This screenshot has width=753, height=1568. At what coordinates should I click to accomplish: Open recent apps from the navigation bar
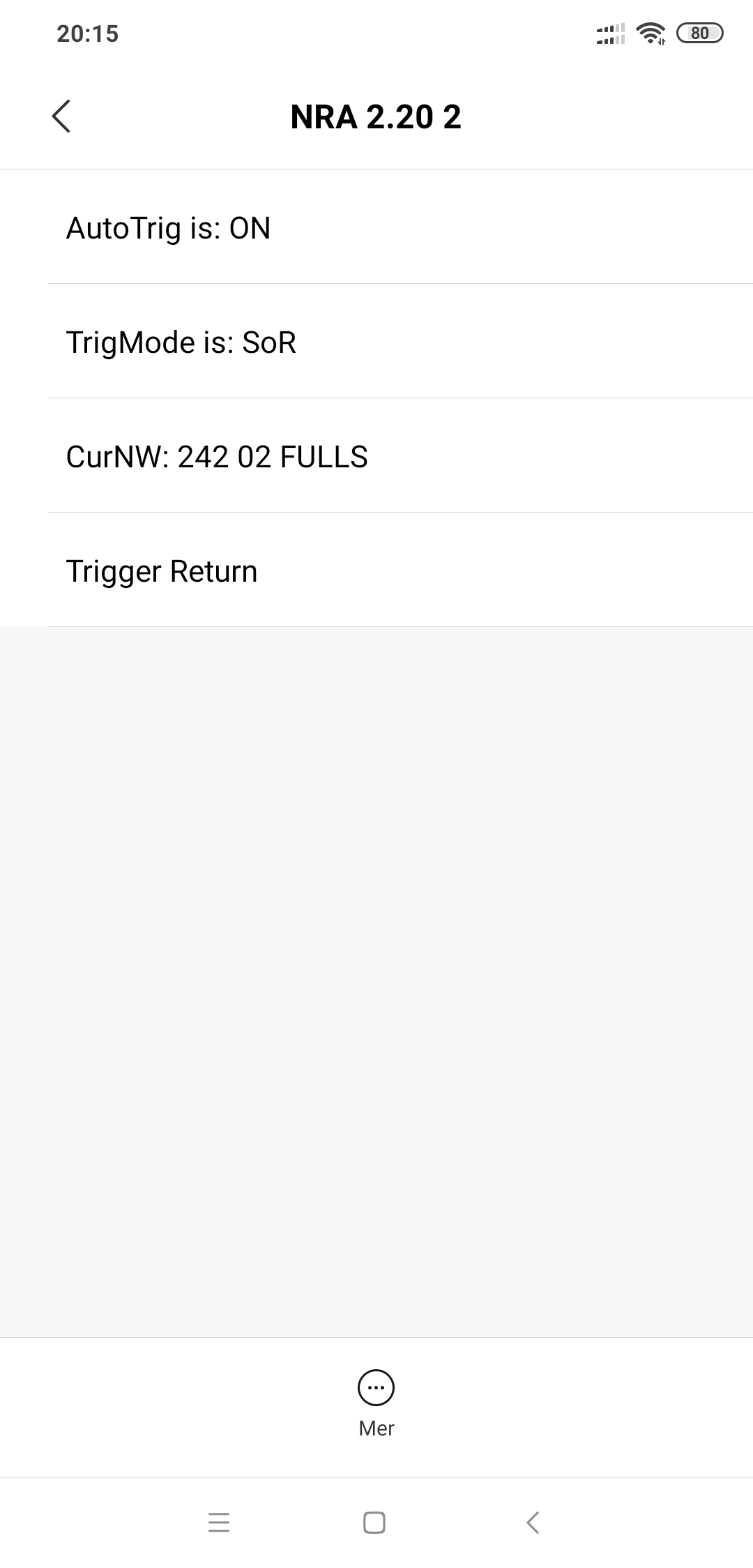pos(219,1522)
